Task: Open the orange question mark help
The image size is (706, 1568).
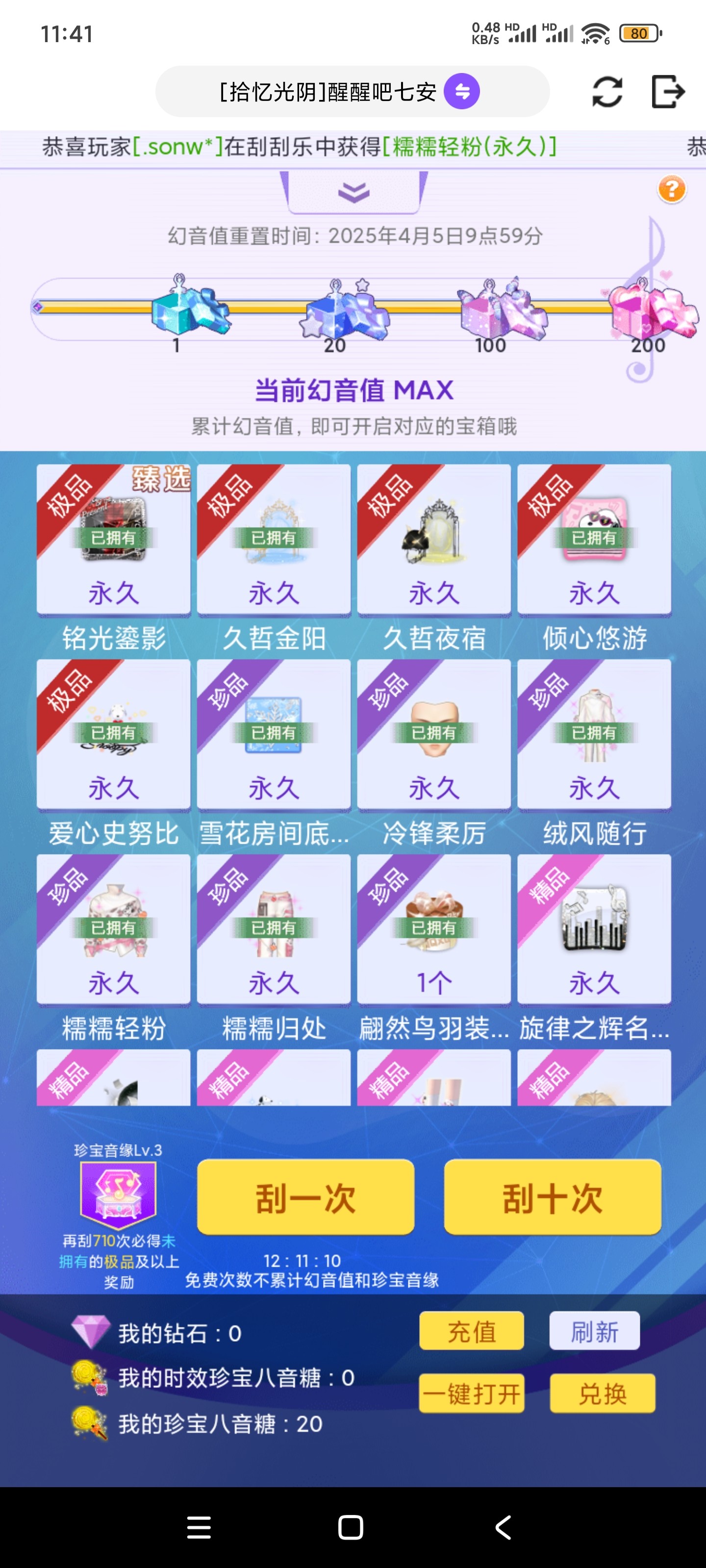Action: click(671, 189)
